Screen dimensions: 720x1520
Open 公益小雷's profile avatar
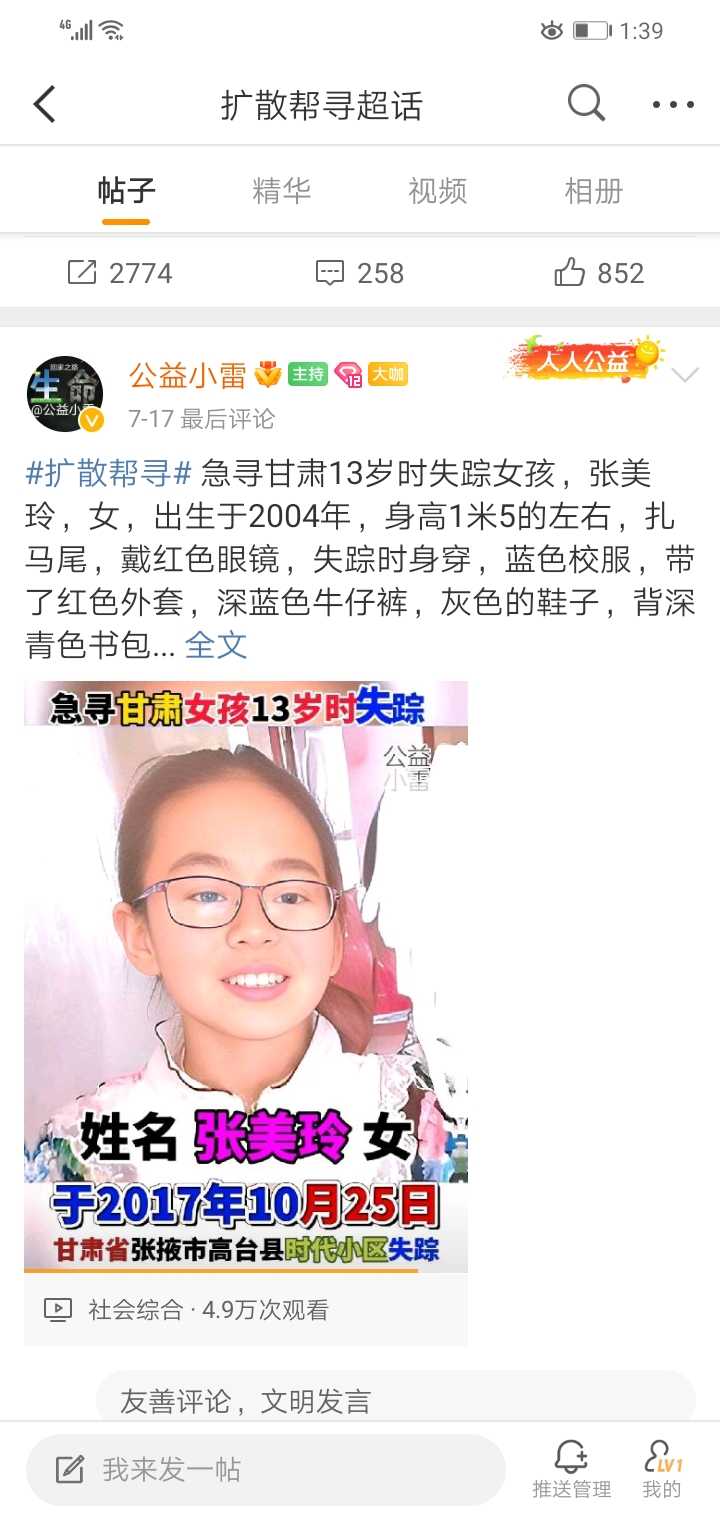point(65,394)
